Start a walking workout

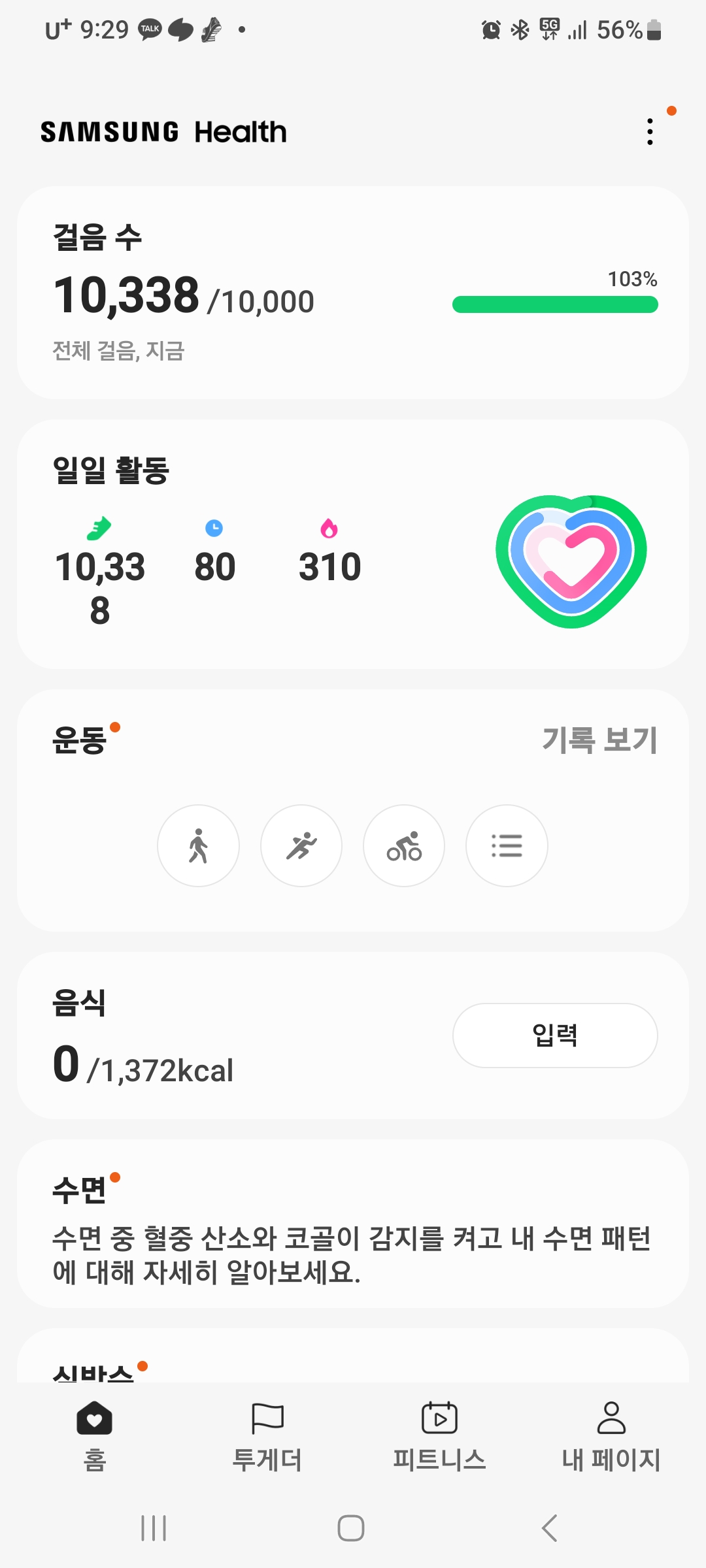(x=198, y=845)
